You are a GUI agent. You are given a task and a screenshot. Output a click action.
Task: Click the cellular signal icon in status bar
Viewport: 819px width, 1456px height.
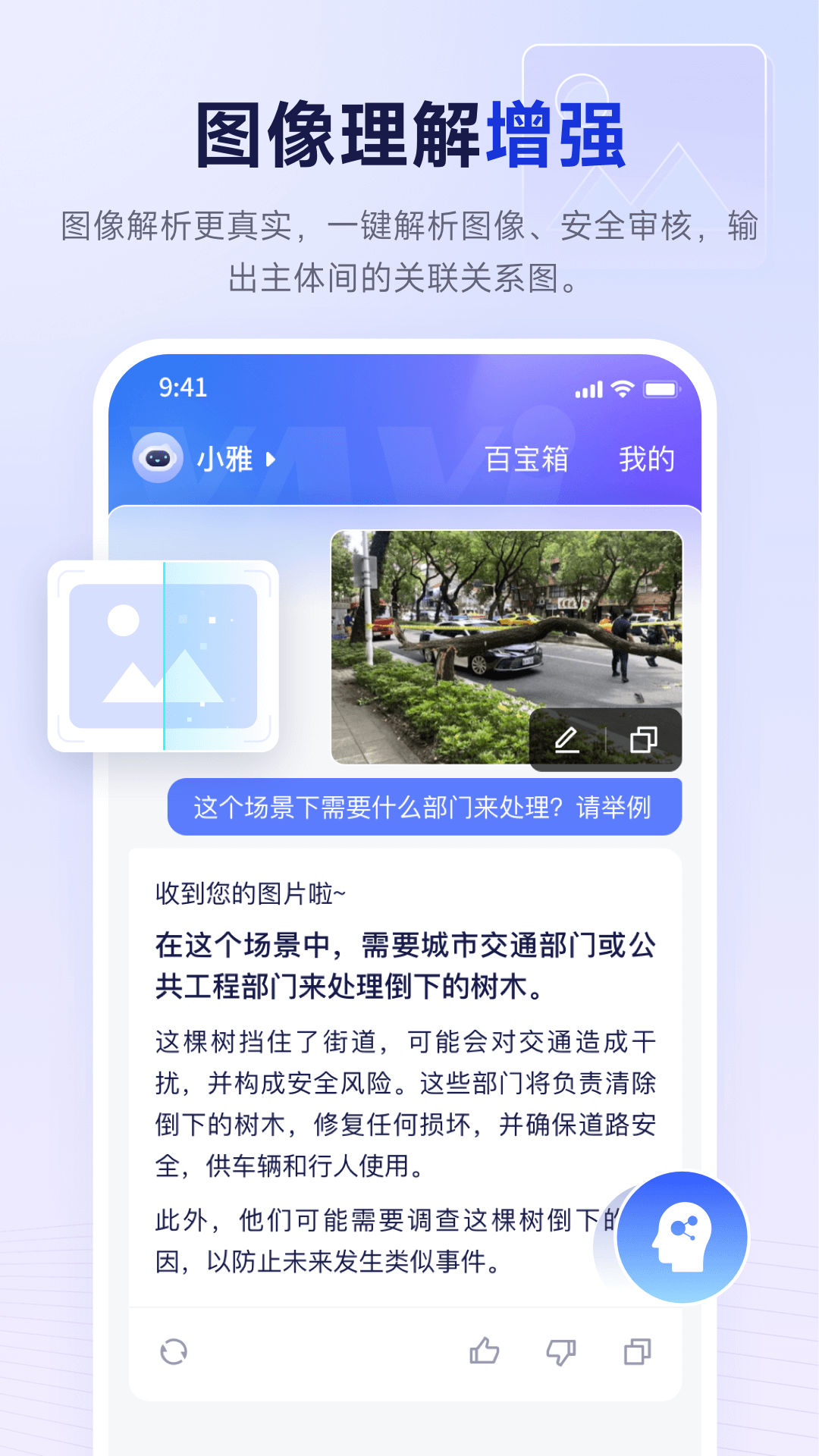pos(589,389)
